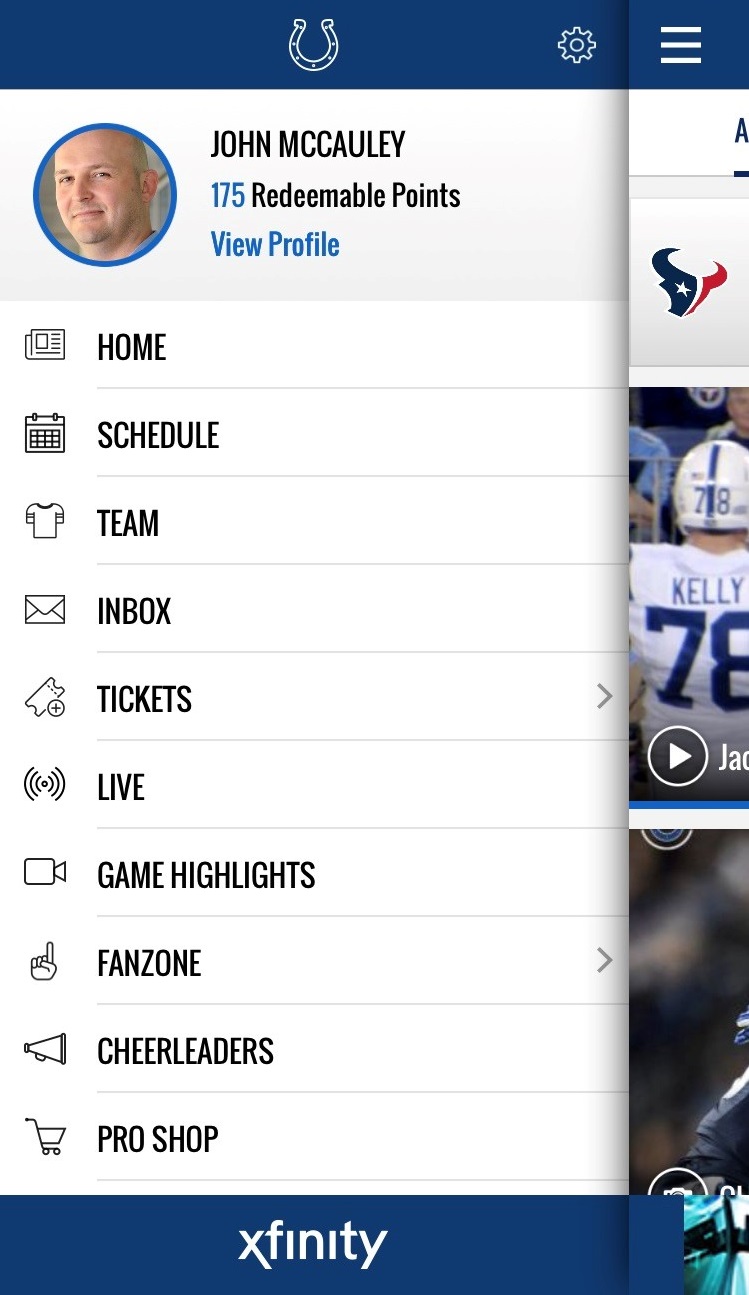Select the Inbox menu item
The width and height of the screenshot is (749, 1295).
pos(134,610)
